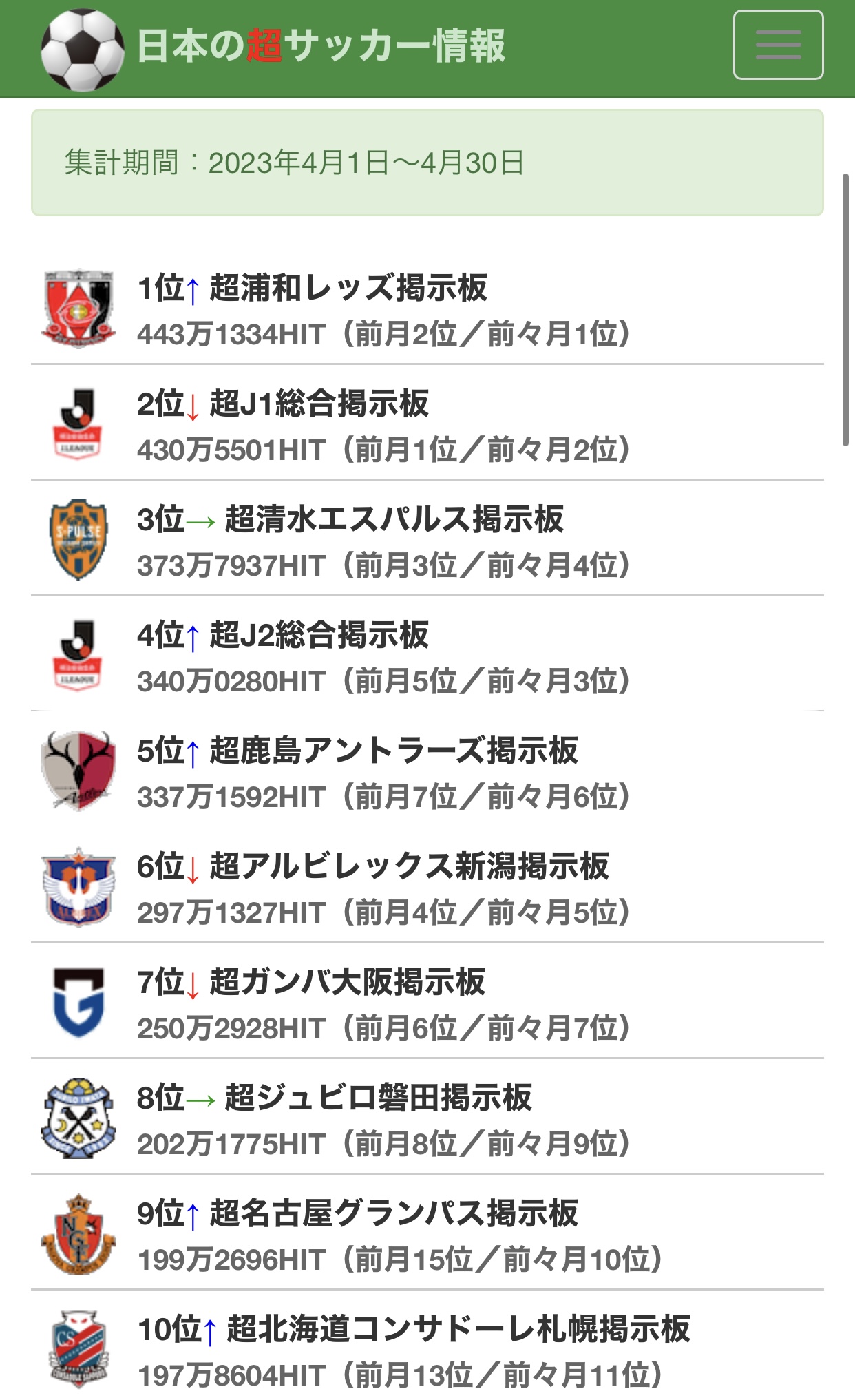
Task: Open 超J2総合掲示板 ranked 4位
Action: pos(319,635)
